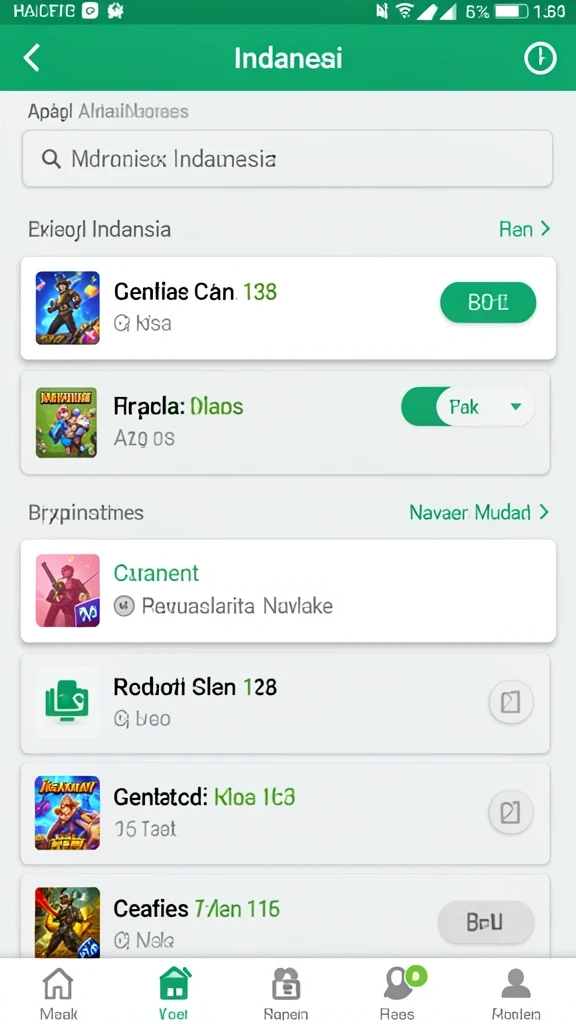The height and width of the screenshot is (1024, 576).
Task: Tap the grey button on Ceafies 7/len 116
Action: (x=485, y=921)
